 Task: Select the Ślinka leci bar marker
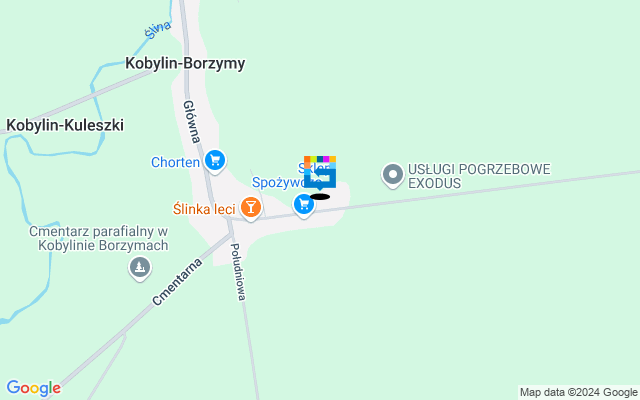tap(250, 209)
